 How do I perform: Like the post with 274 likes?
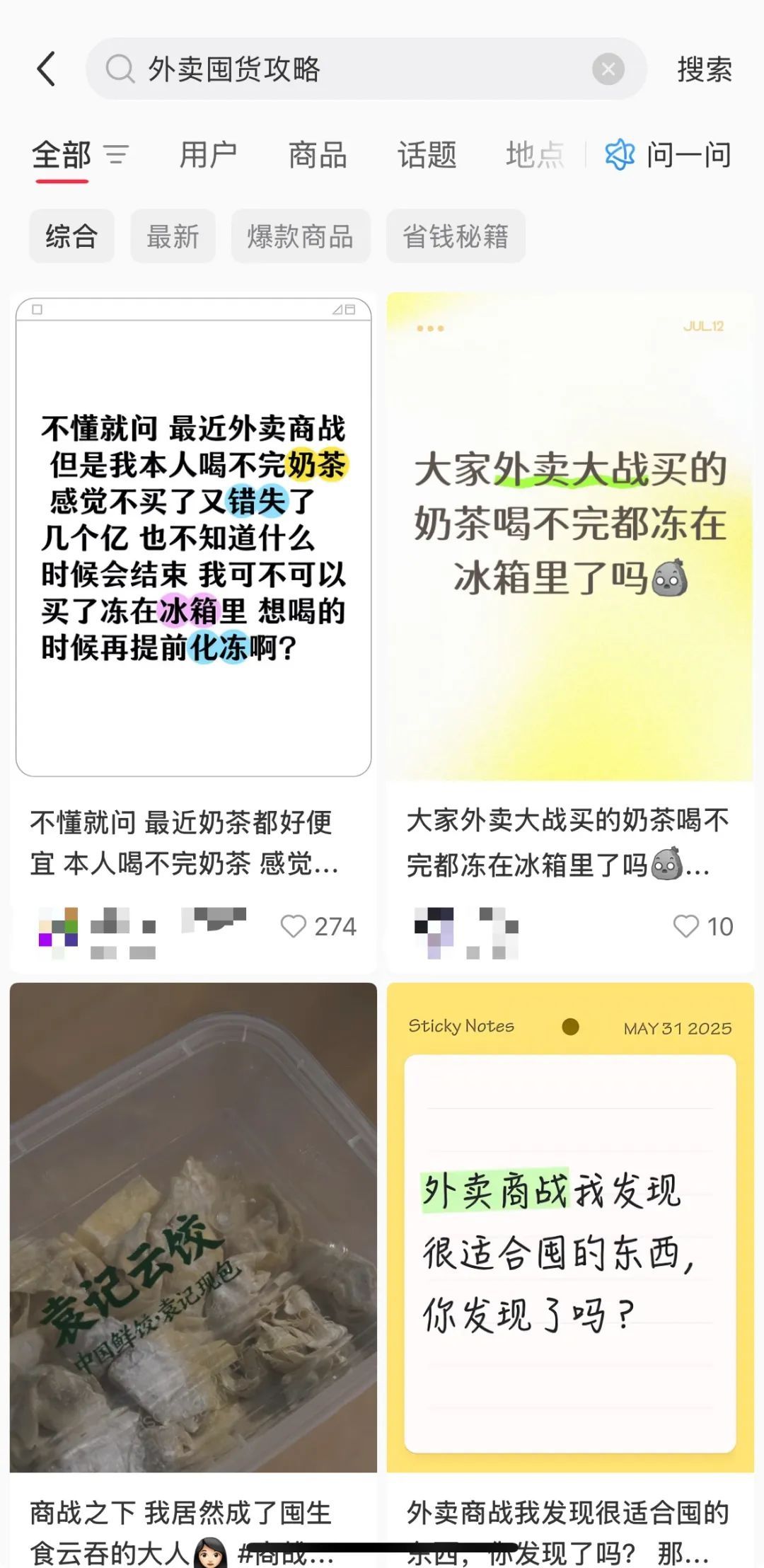(x=294, y=926)
